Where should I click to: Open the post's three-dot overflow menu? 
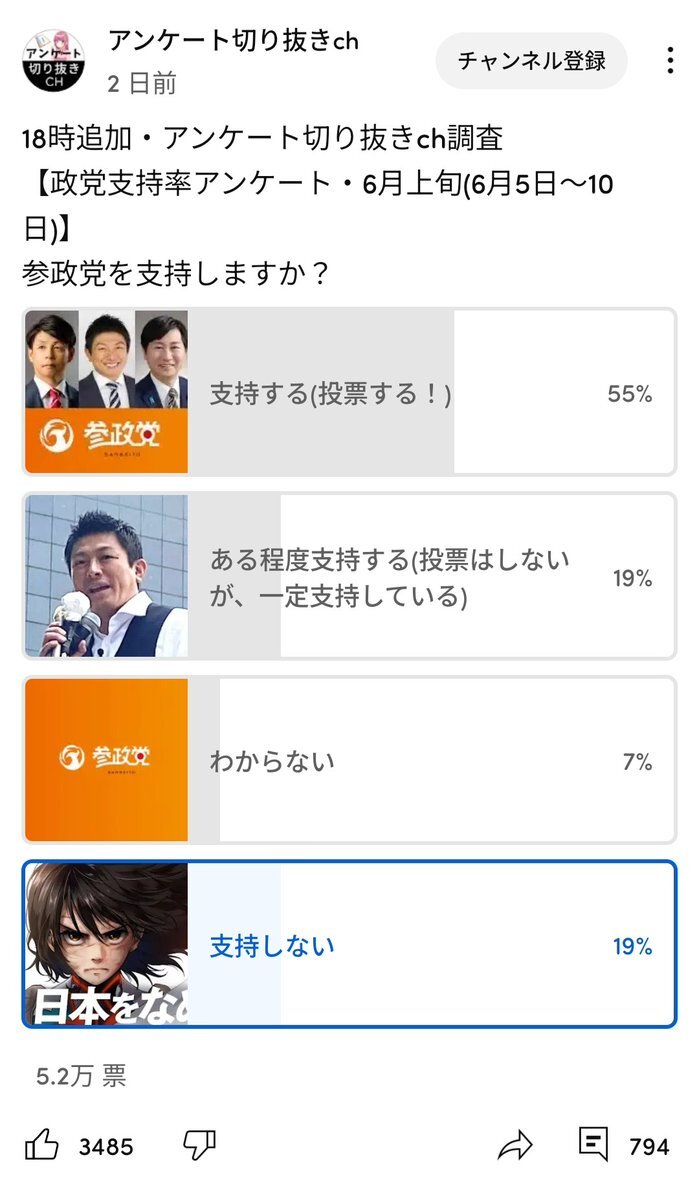point(670,60)
